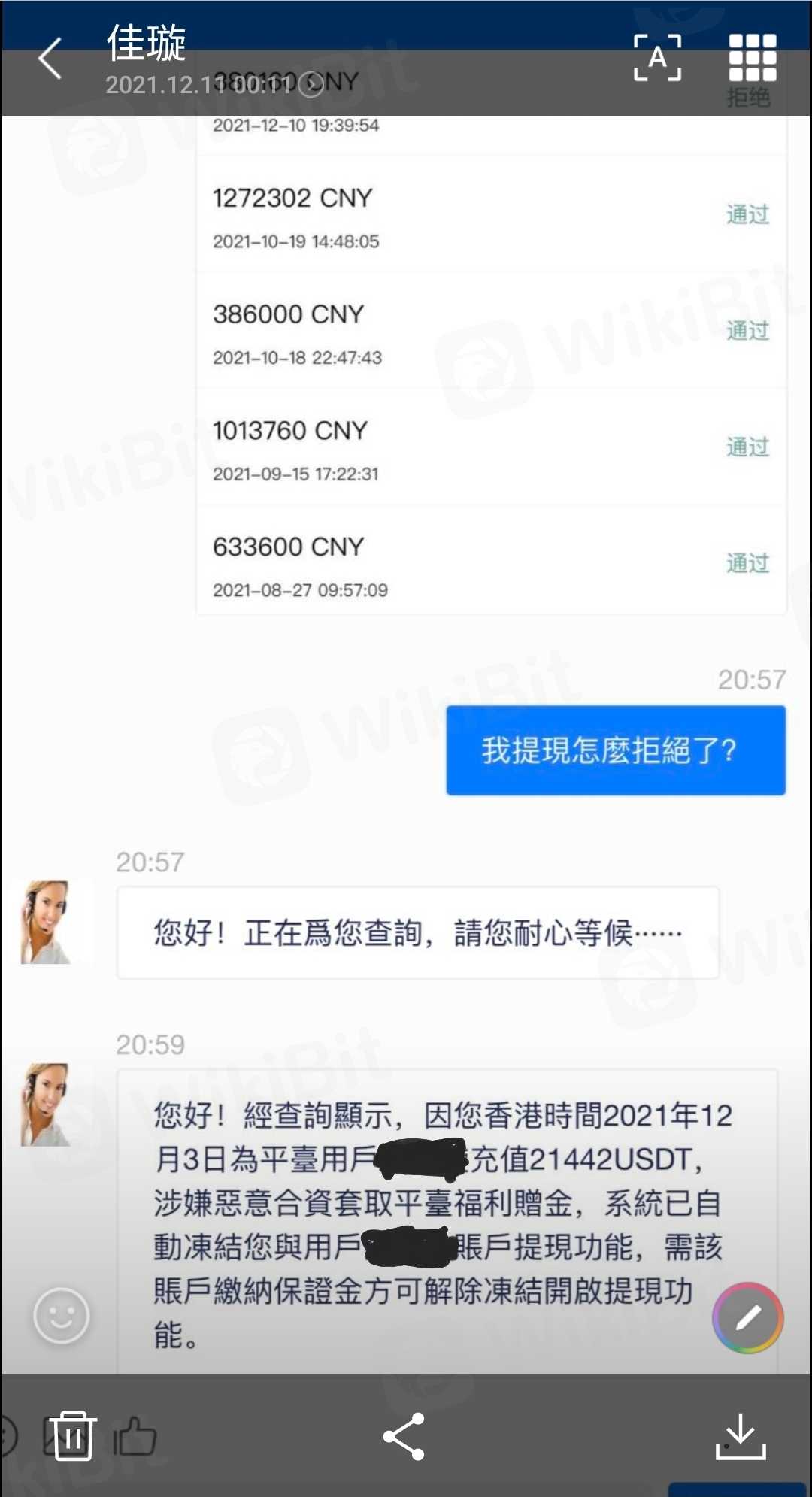Screen dimensions: 812x1497
Task: Edit the image with the pencil button
Action: pyautogui.click(x=747, y=1317)
